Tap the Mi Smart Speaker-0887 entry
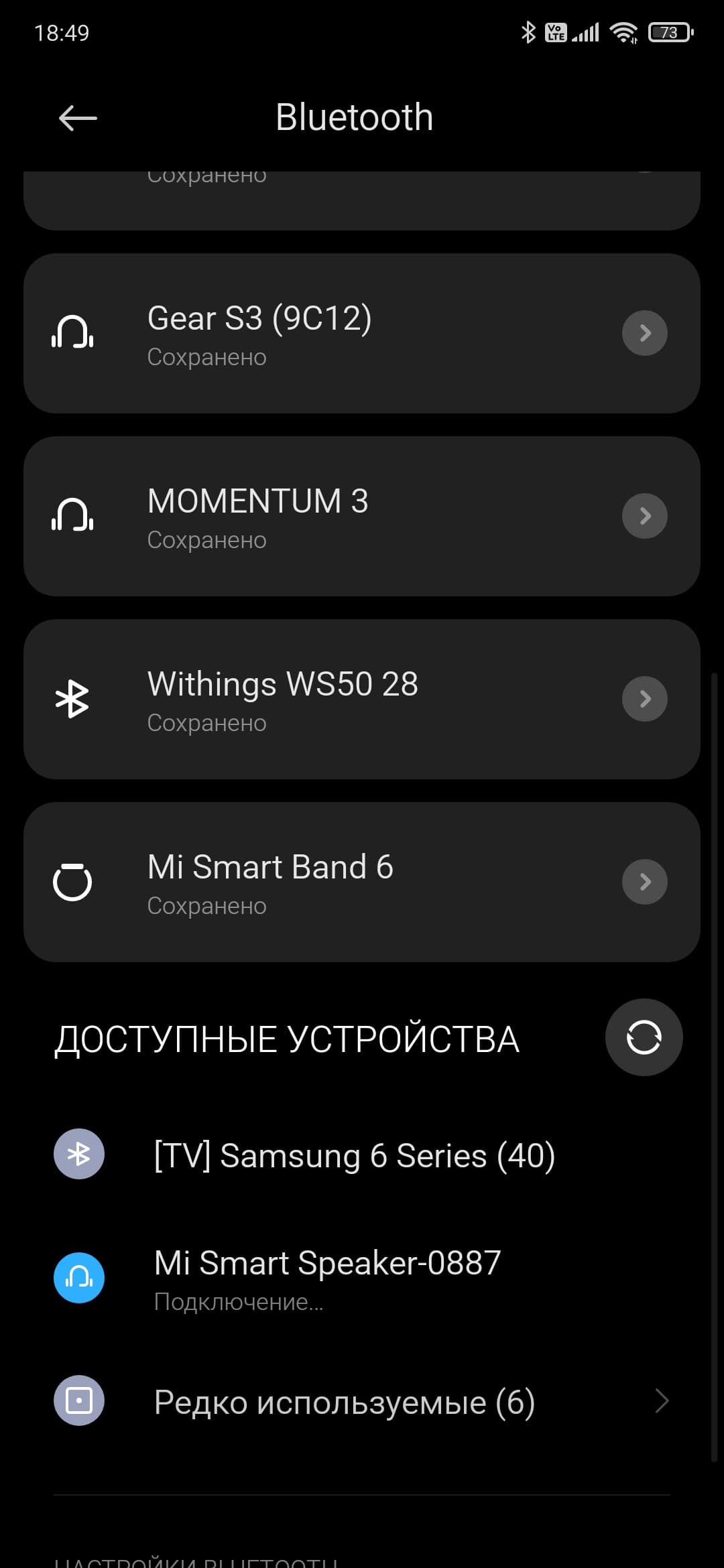The height and width of the screenshot is (1568, 724). coord(327,1277)
